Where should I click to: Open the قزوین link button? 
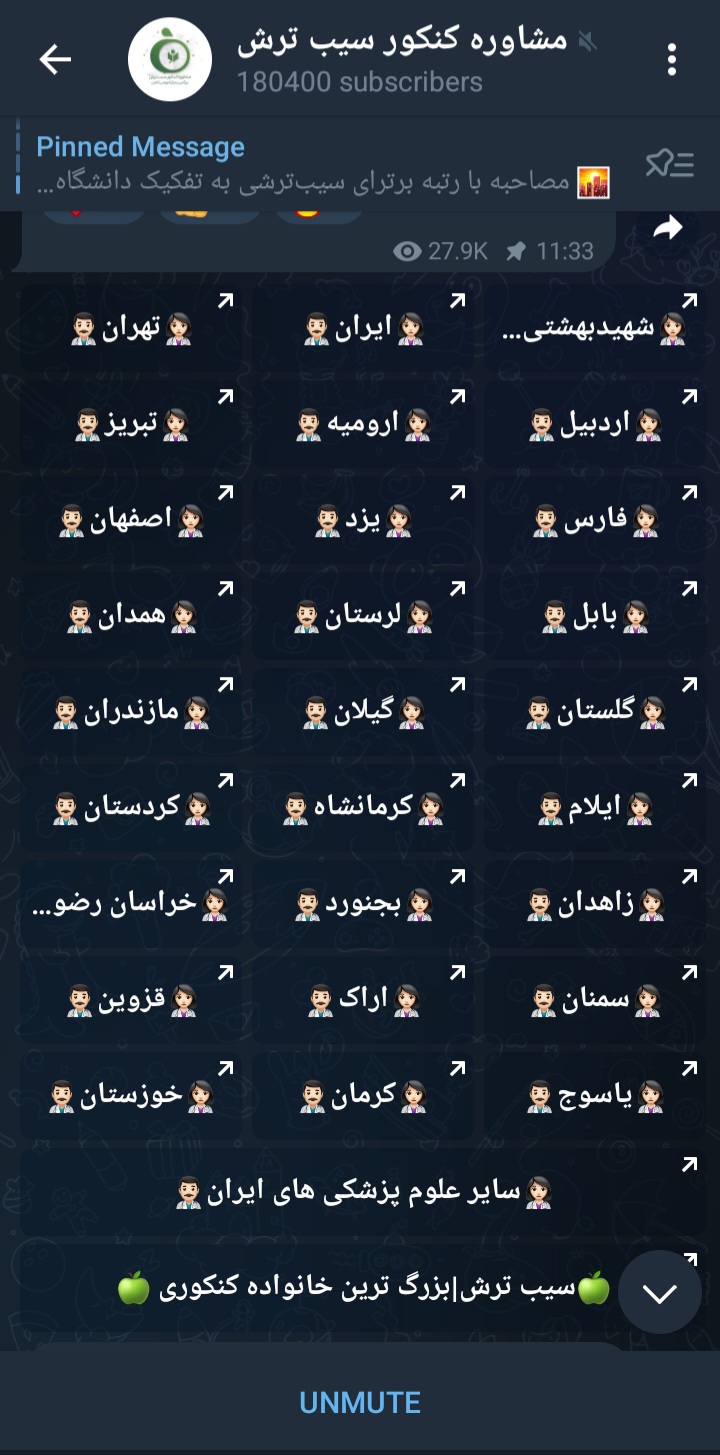coord(130,1000)
